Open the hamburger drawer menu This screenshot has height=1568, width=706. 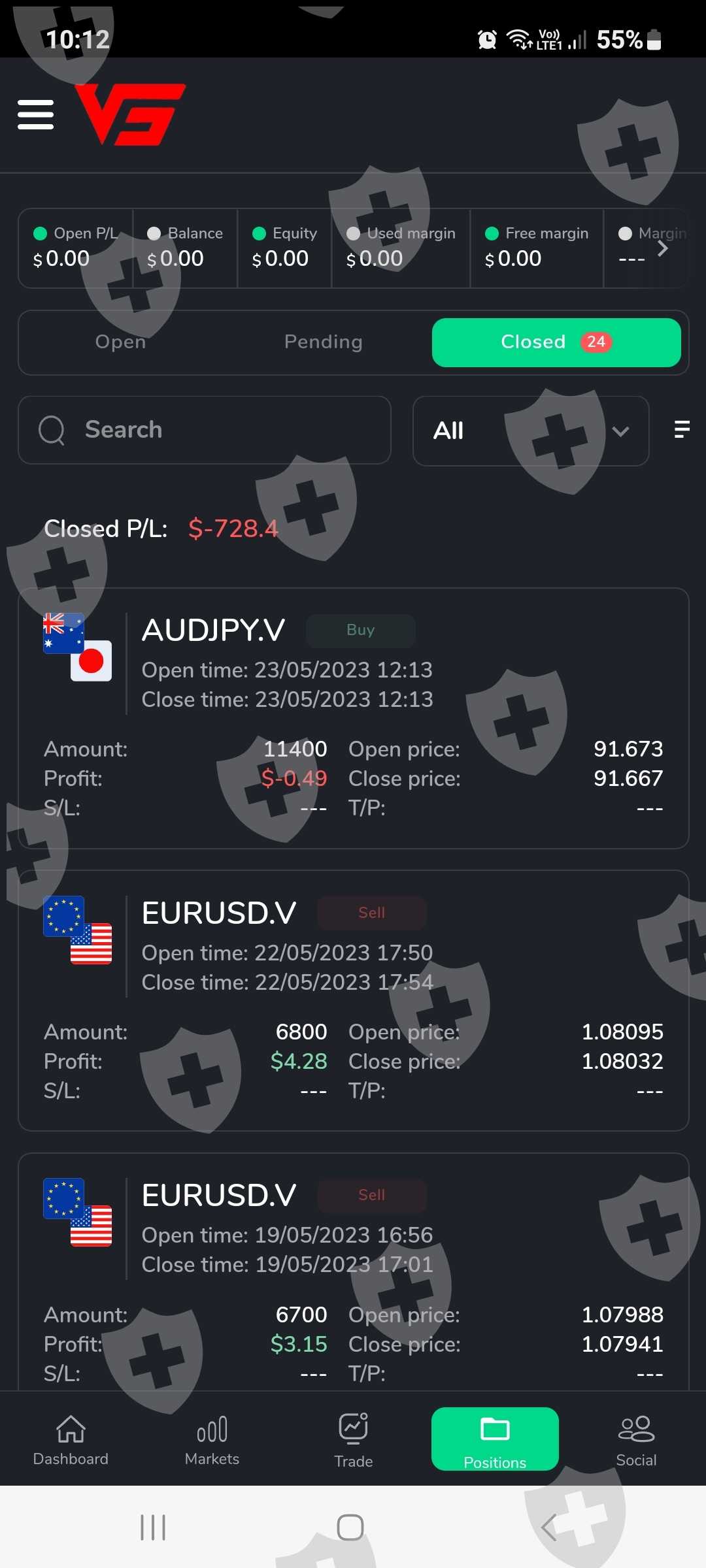point(35,114)
